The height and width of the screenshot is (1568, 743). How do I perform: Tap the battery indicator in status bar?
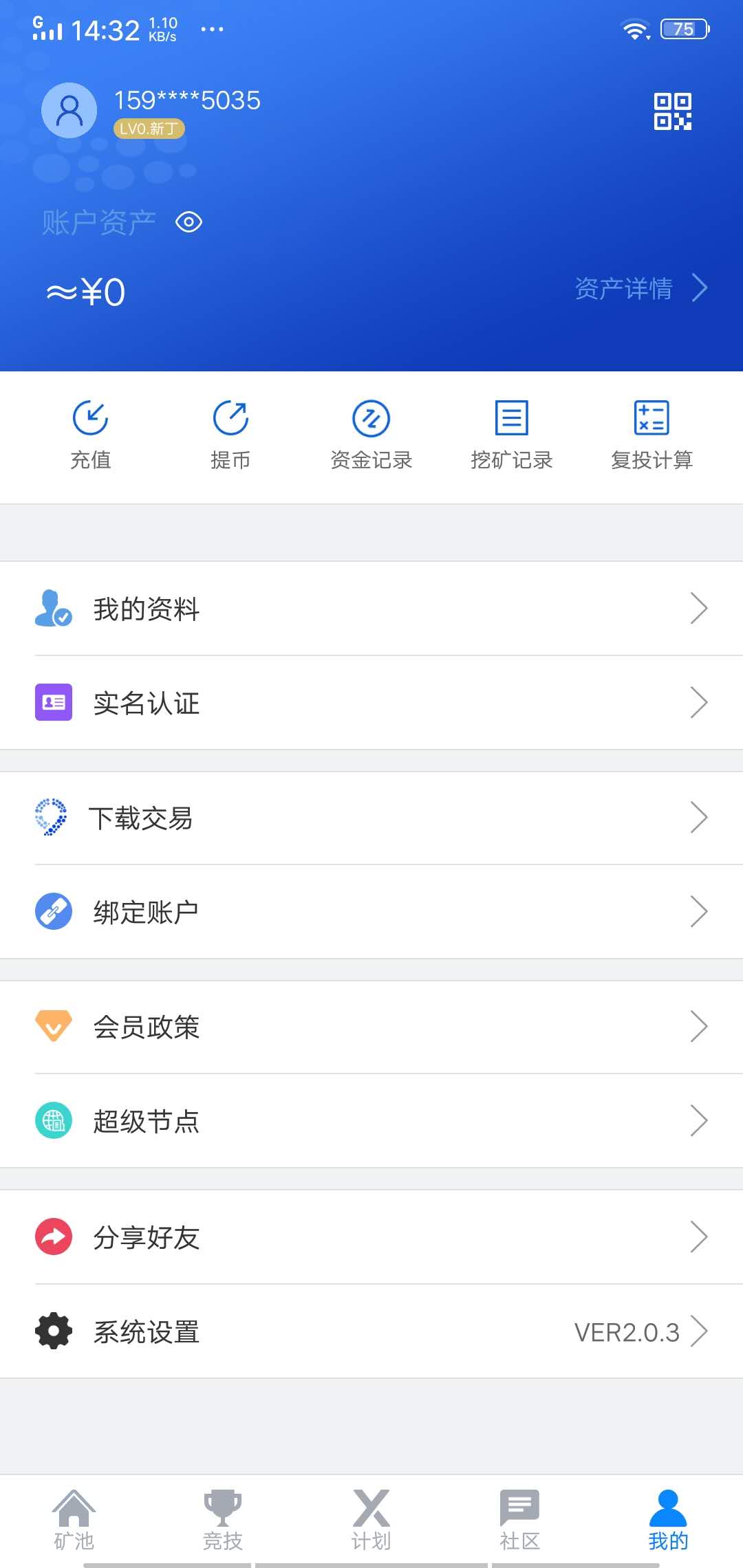coord(683,29)
